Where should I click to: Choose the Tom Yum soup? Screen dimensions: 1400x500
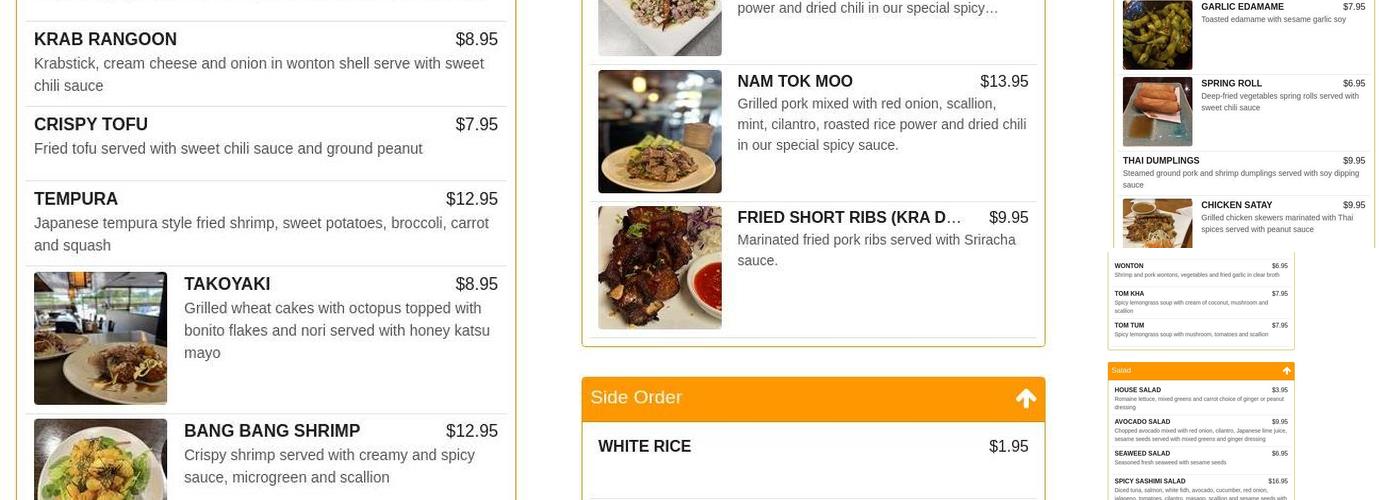tap(1130, 326)
